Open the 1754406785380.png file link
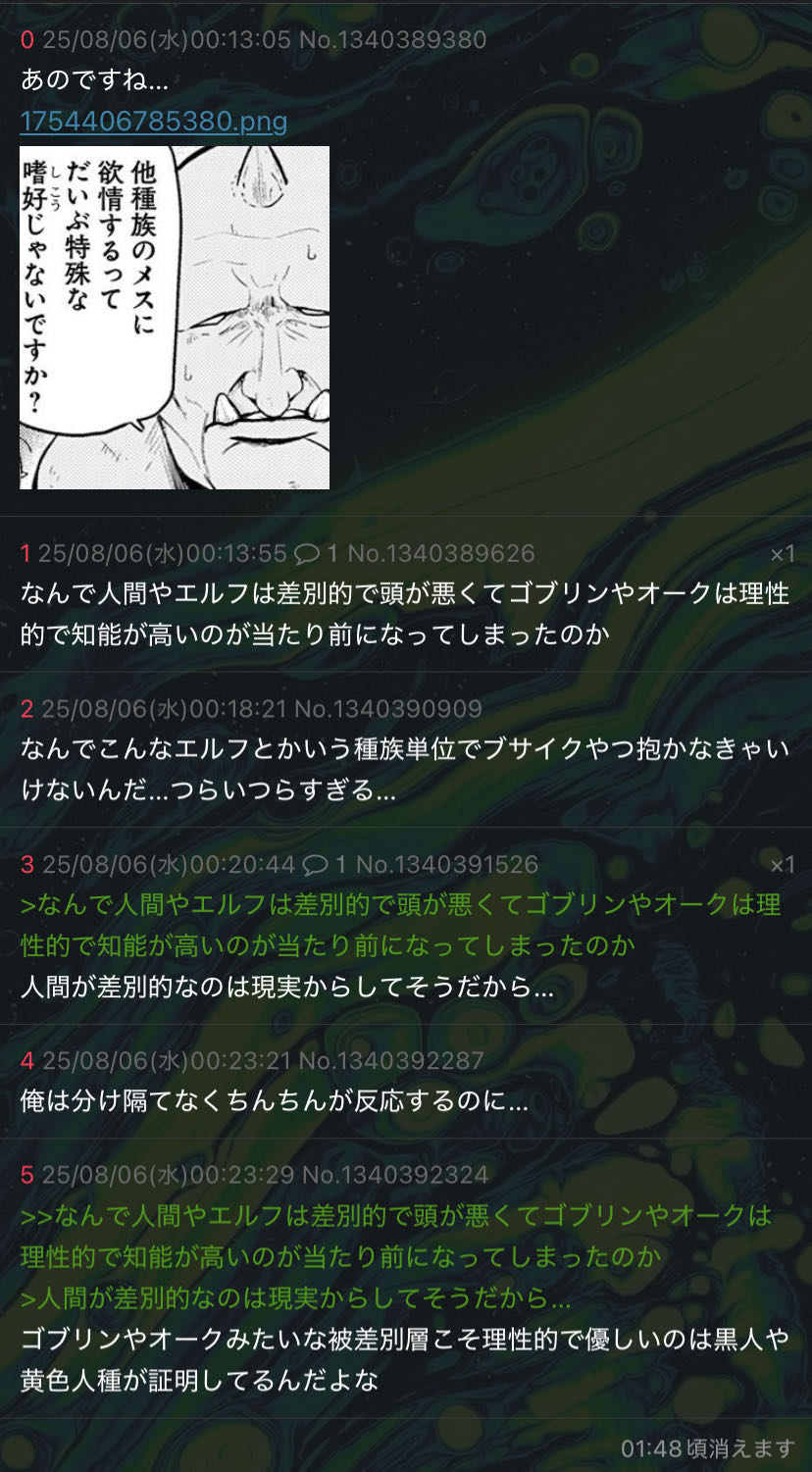This screenshot has width=812, height=1472. coord(153,122)
